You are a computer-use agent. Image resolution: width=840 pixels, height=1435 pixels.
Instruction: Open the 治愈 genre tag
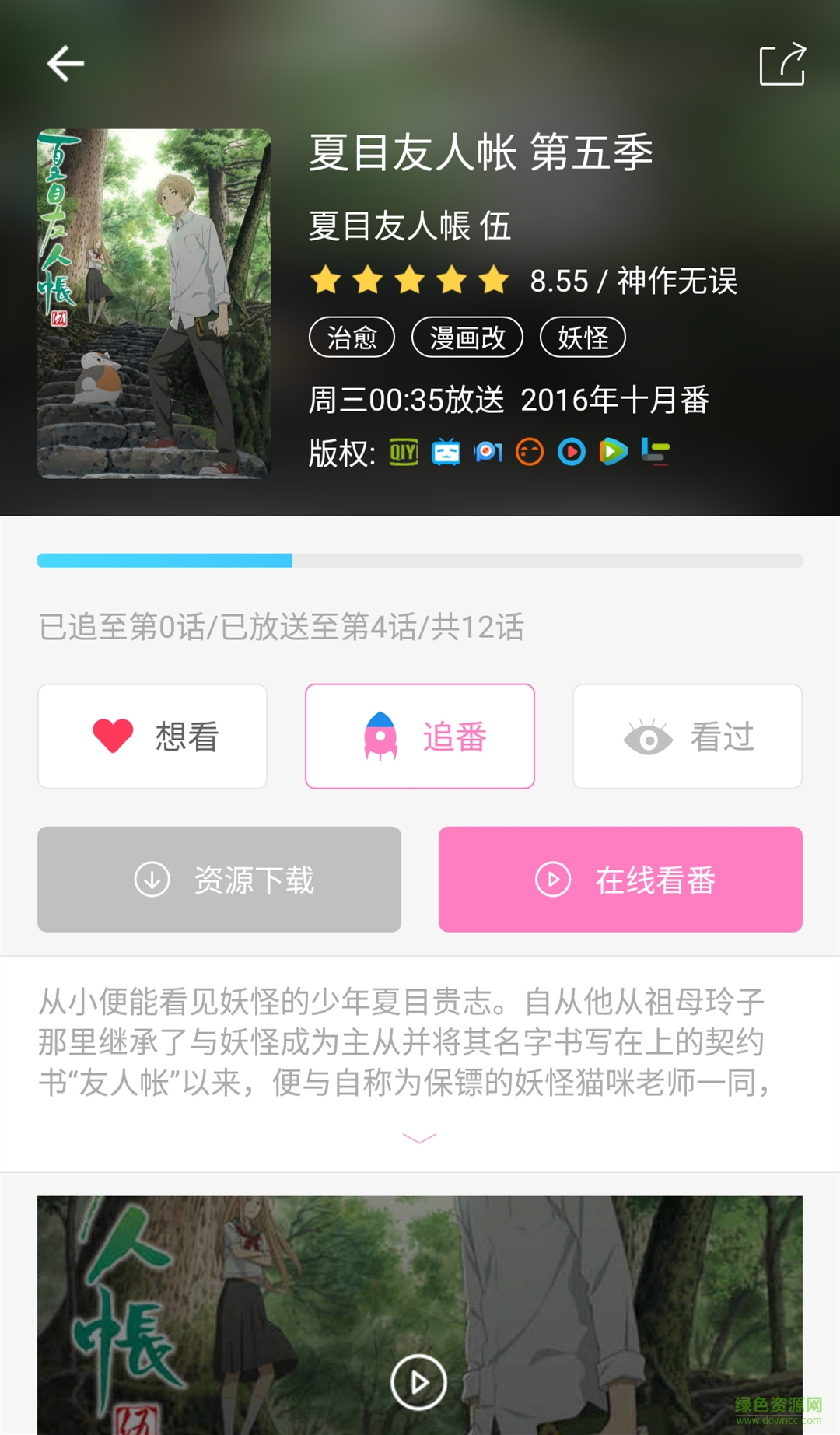351,337
